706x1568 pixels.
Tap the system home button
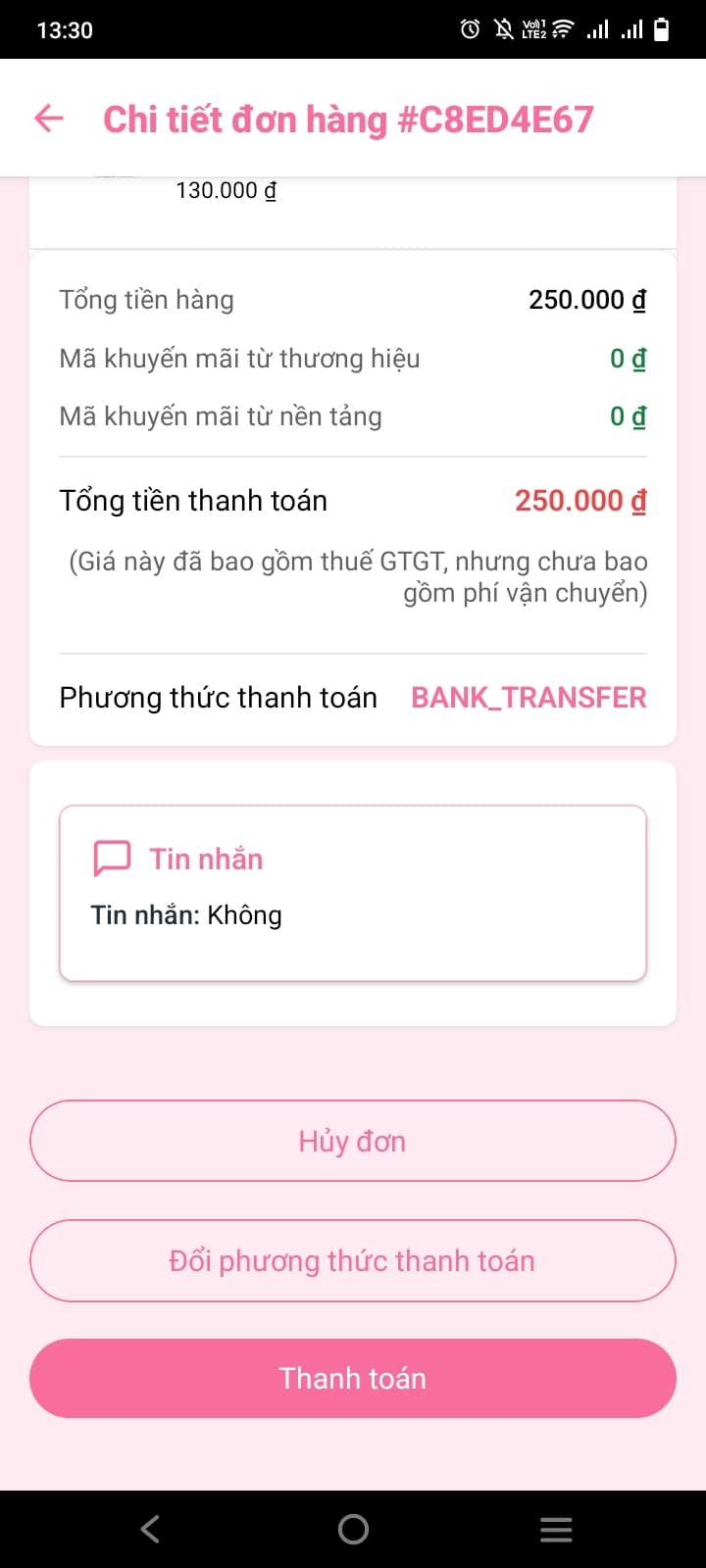pos(353,1529)
